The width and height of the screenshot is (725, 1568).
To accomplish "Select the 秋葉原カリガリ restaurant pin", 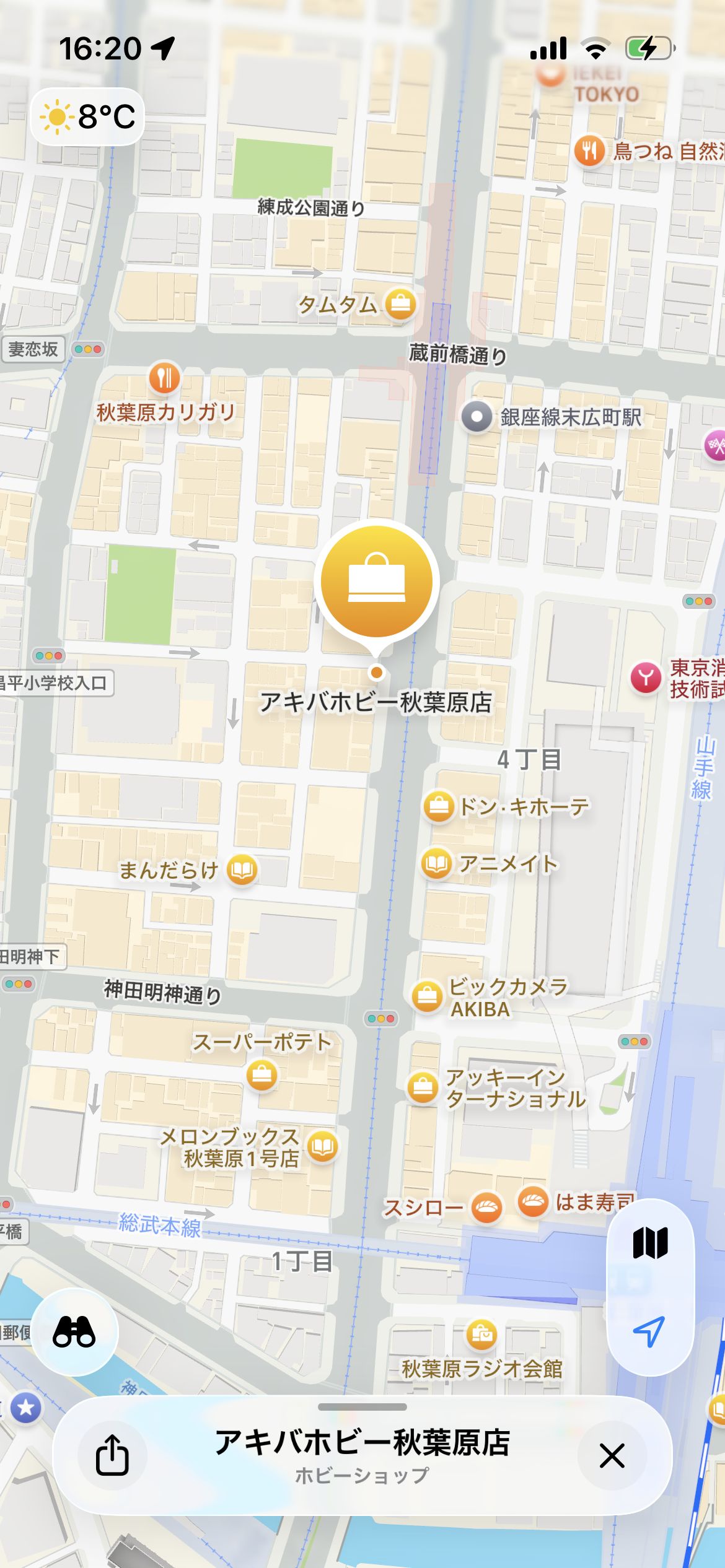I will click(x=164, y=377).
